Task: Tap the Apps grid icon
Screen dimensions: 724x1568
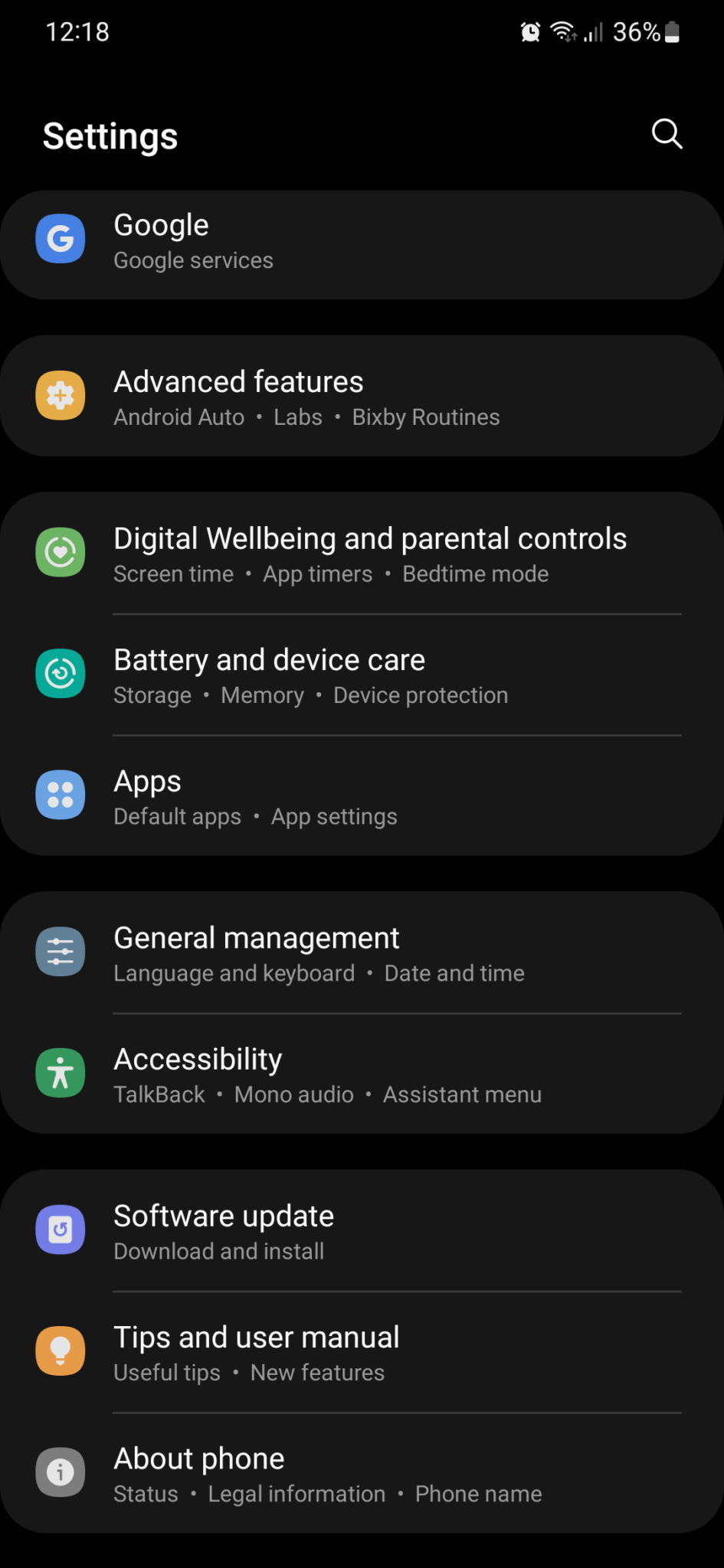Action: (x=61, y=795)
